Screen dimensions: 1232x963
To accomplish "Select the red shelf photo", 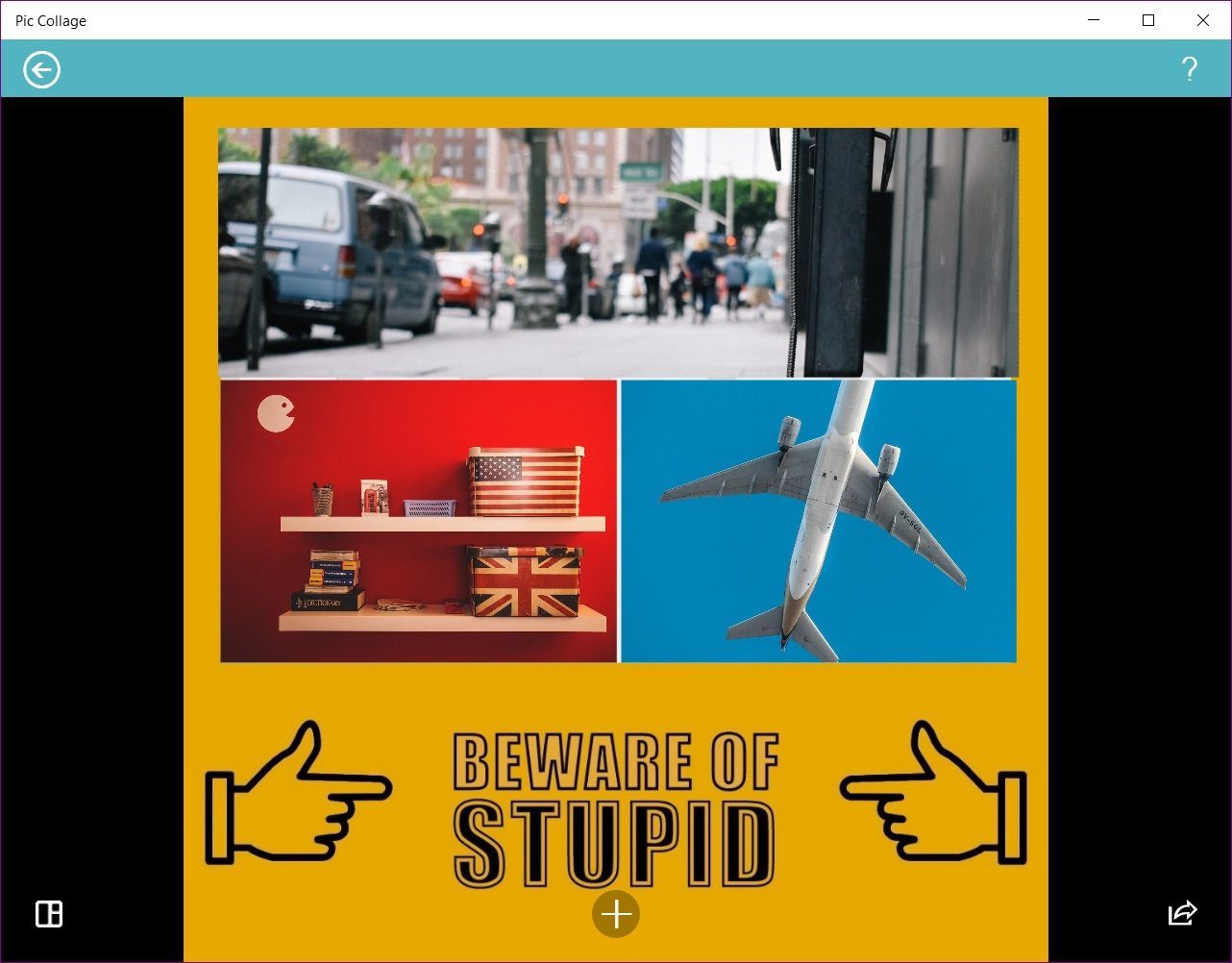I will 418,521.
